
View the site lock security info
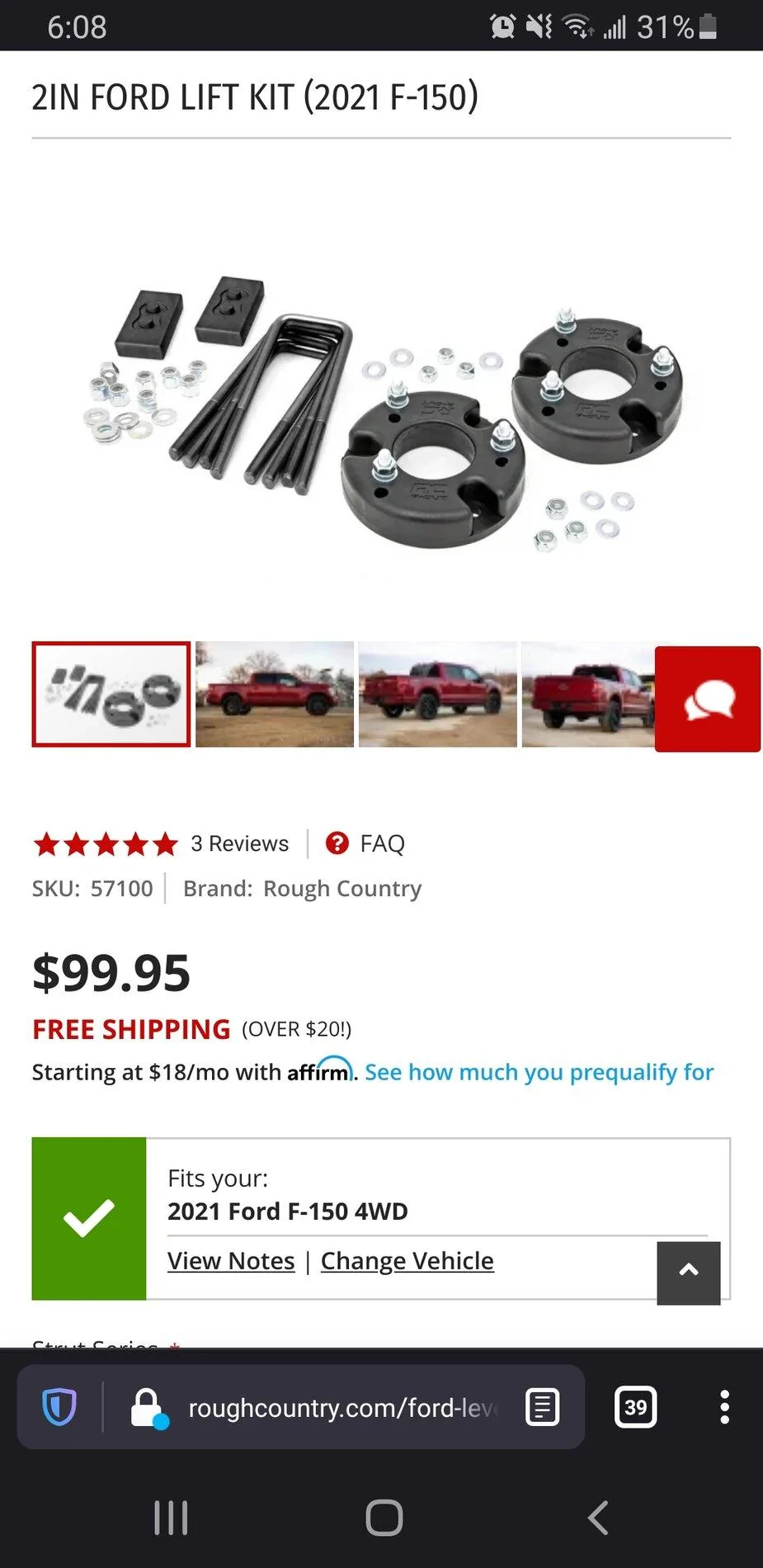(x=148, y=1407)
